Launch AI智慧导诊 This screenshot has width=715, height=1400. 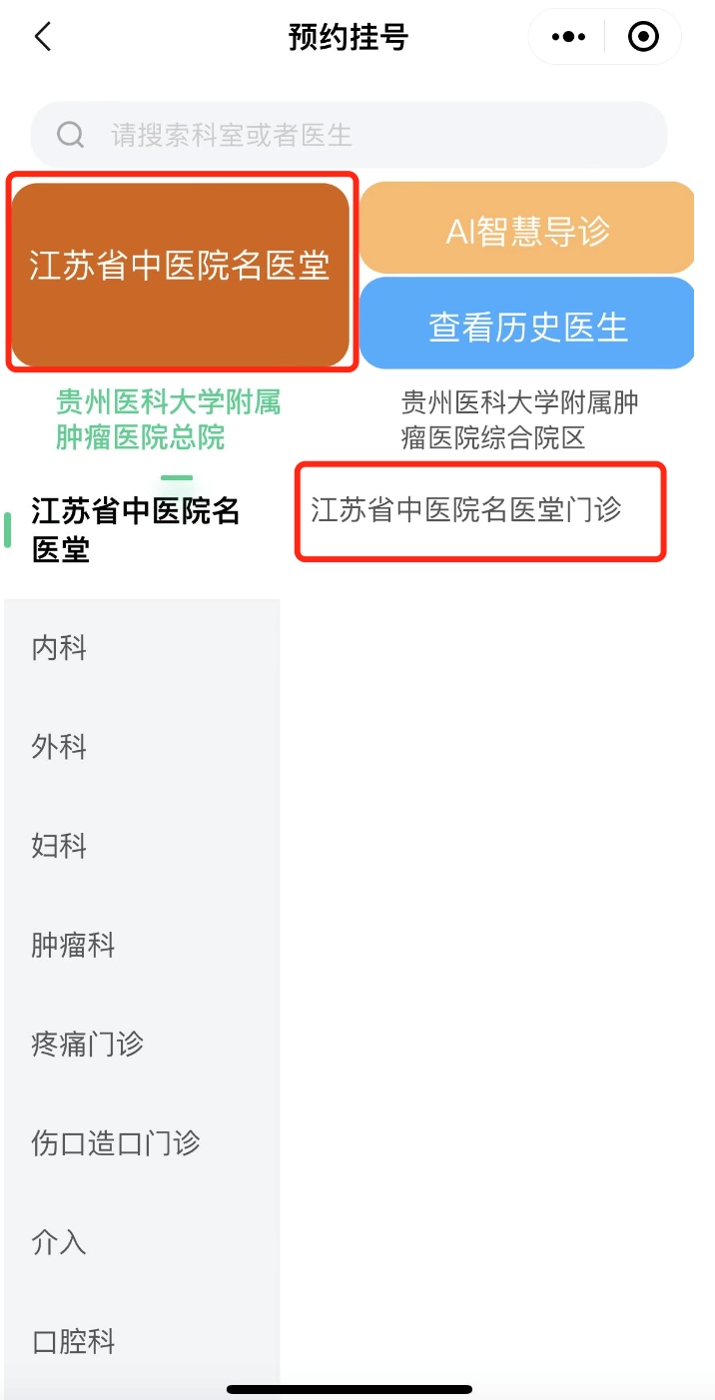tap(527, 231)
